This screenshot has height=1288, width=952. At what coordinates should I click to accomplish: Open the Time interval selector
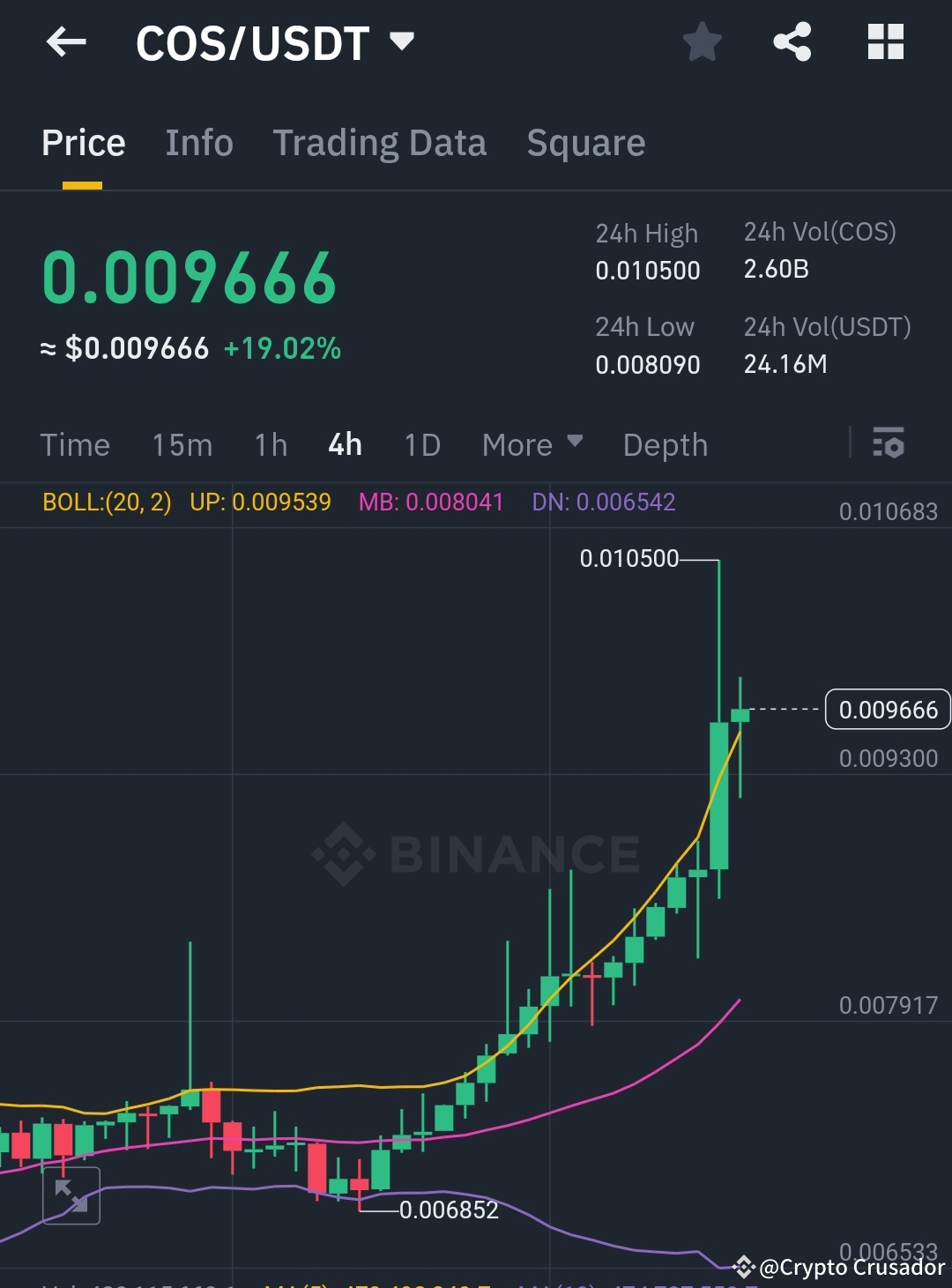[x=75, y=445]
